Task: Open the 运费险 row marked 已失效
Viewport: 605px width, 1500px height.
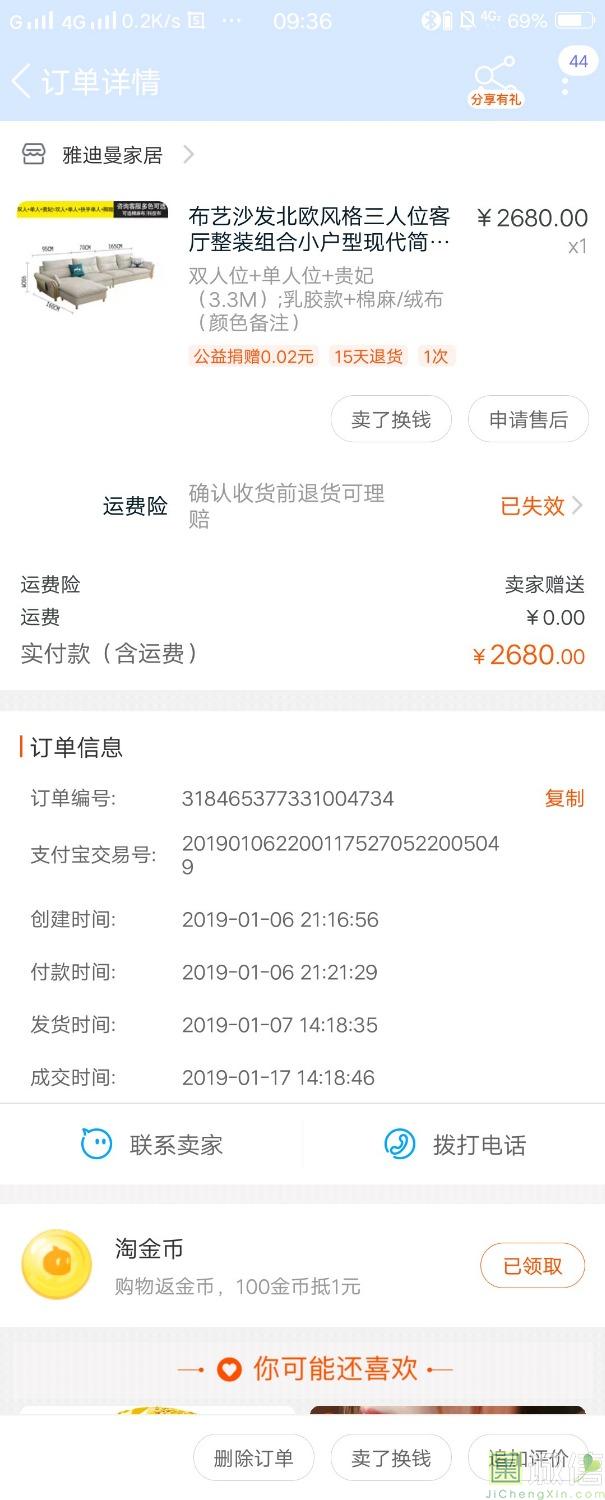Action: tap(540, 506)
